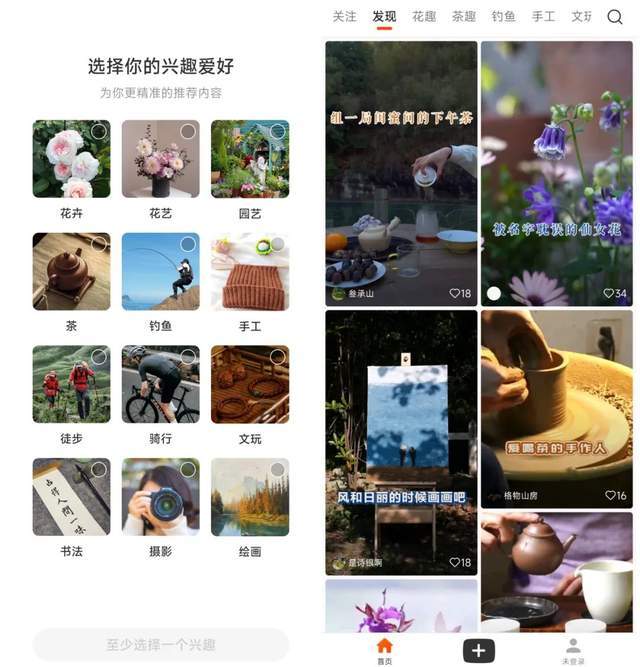Go to the 首页 bottom tab
The height and width of the screenshot is (667, 640).
tap(385, 651)
